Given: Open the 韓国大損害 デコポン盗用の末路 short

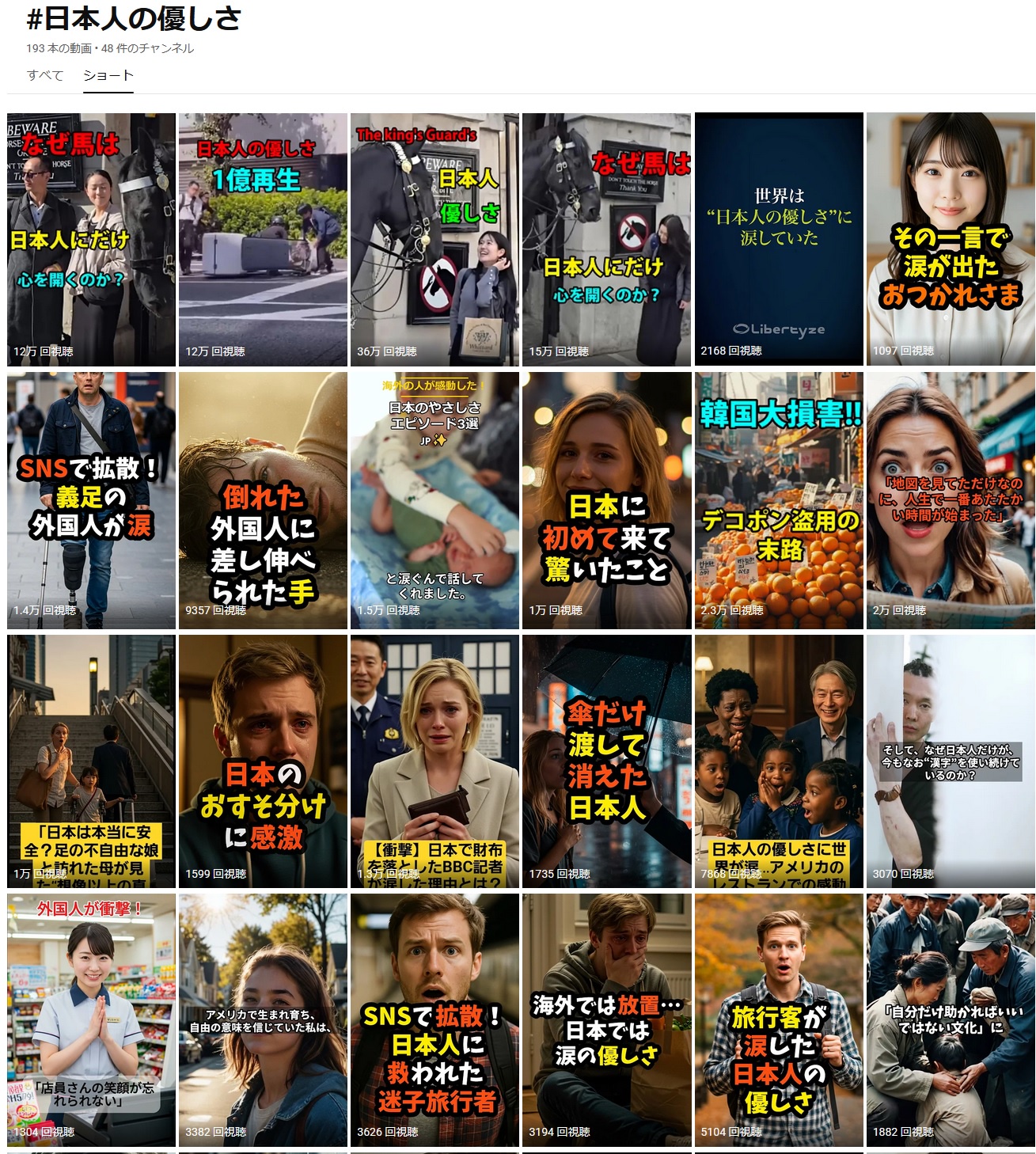Looking at the screenshot, I should click(x=779, y=500).
